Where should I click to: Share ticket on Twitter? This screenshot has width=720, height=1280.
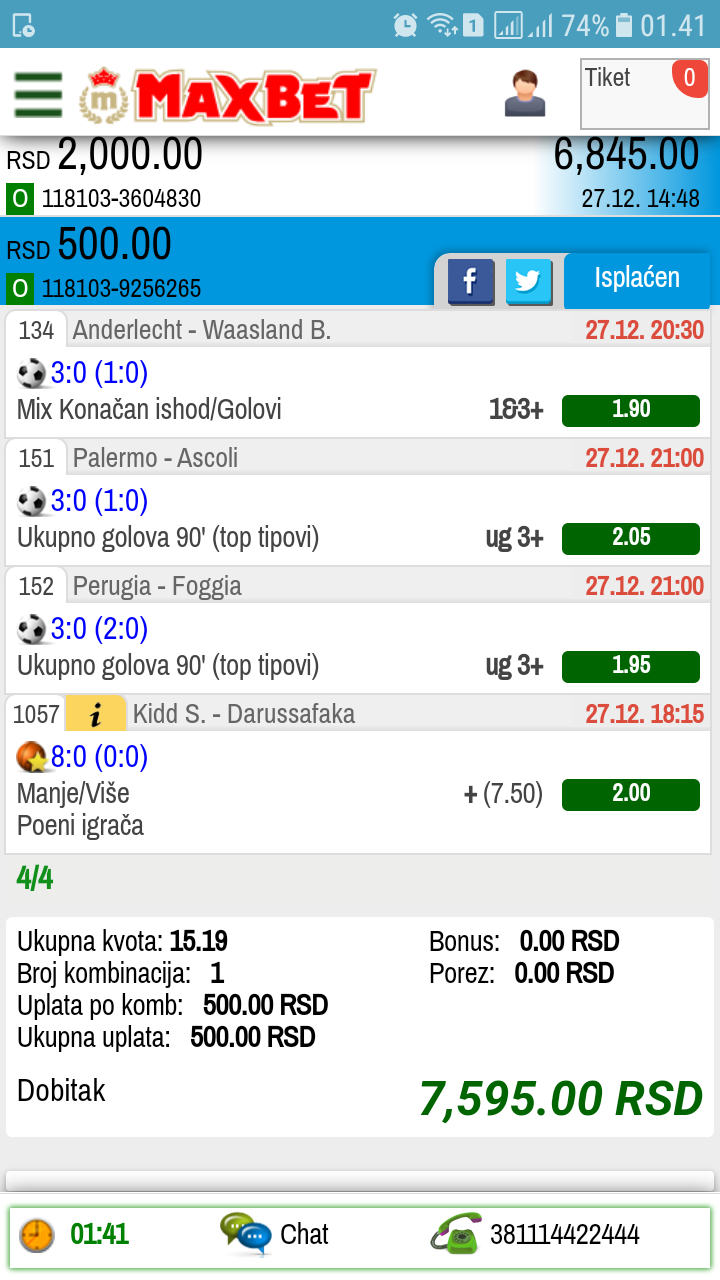pos(529,281)
